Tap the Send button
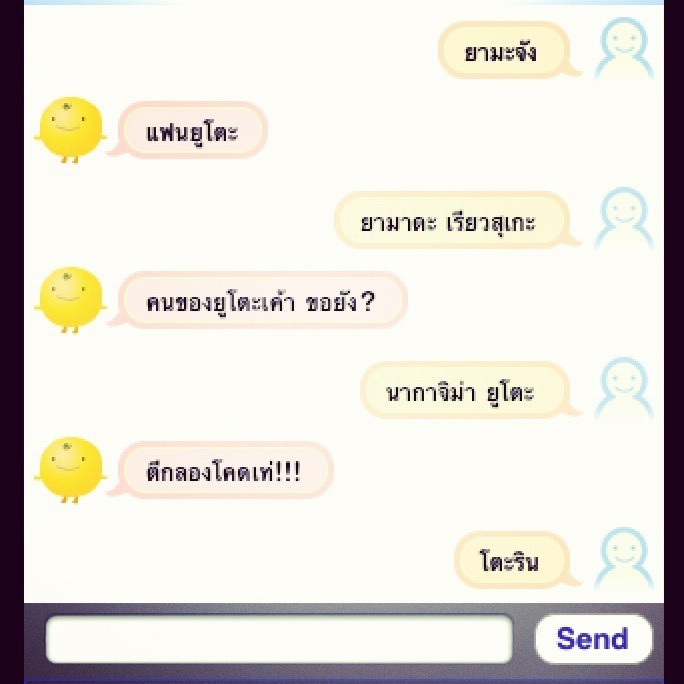 coord(593,639)
